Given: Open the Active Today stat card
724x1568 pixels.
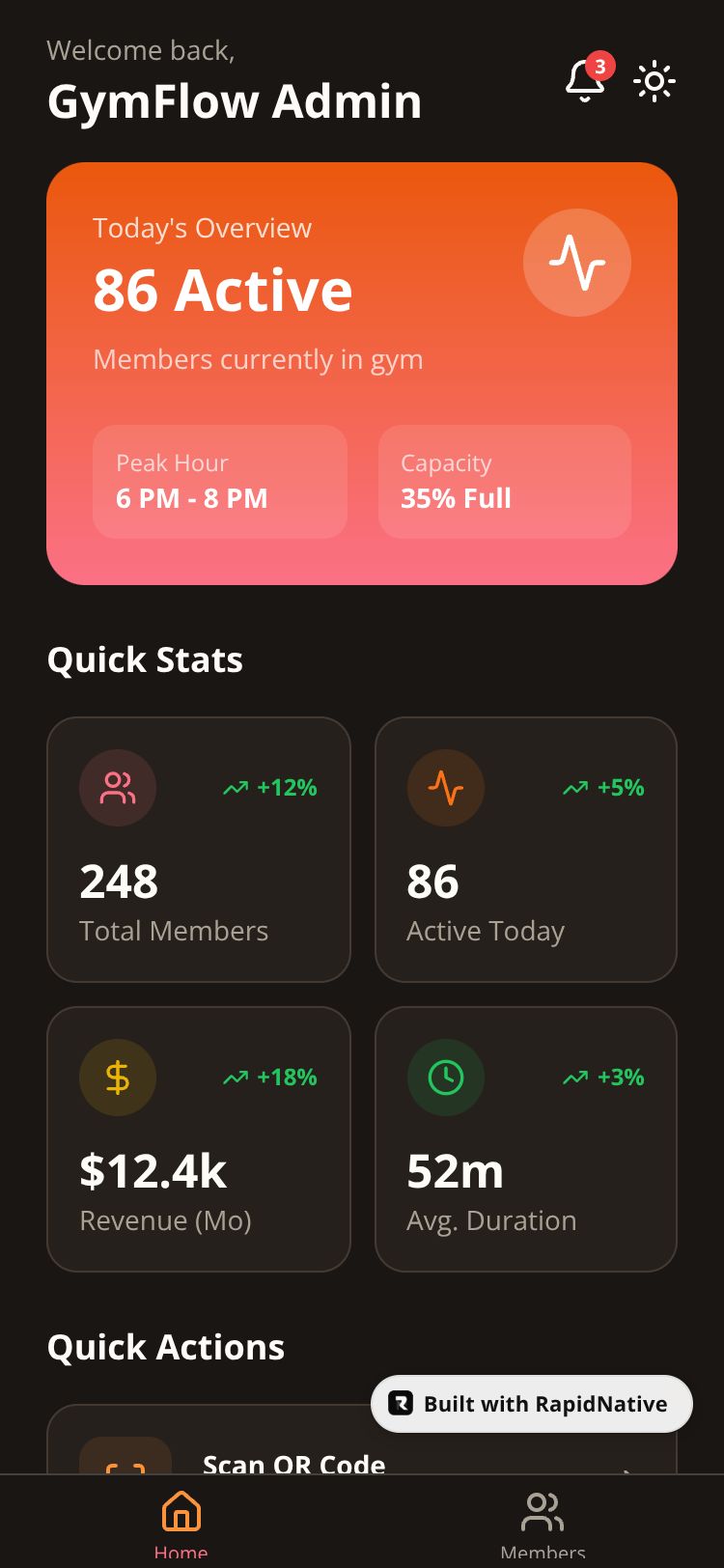Looking at the screenshot, I should coord(526,850).
